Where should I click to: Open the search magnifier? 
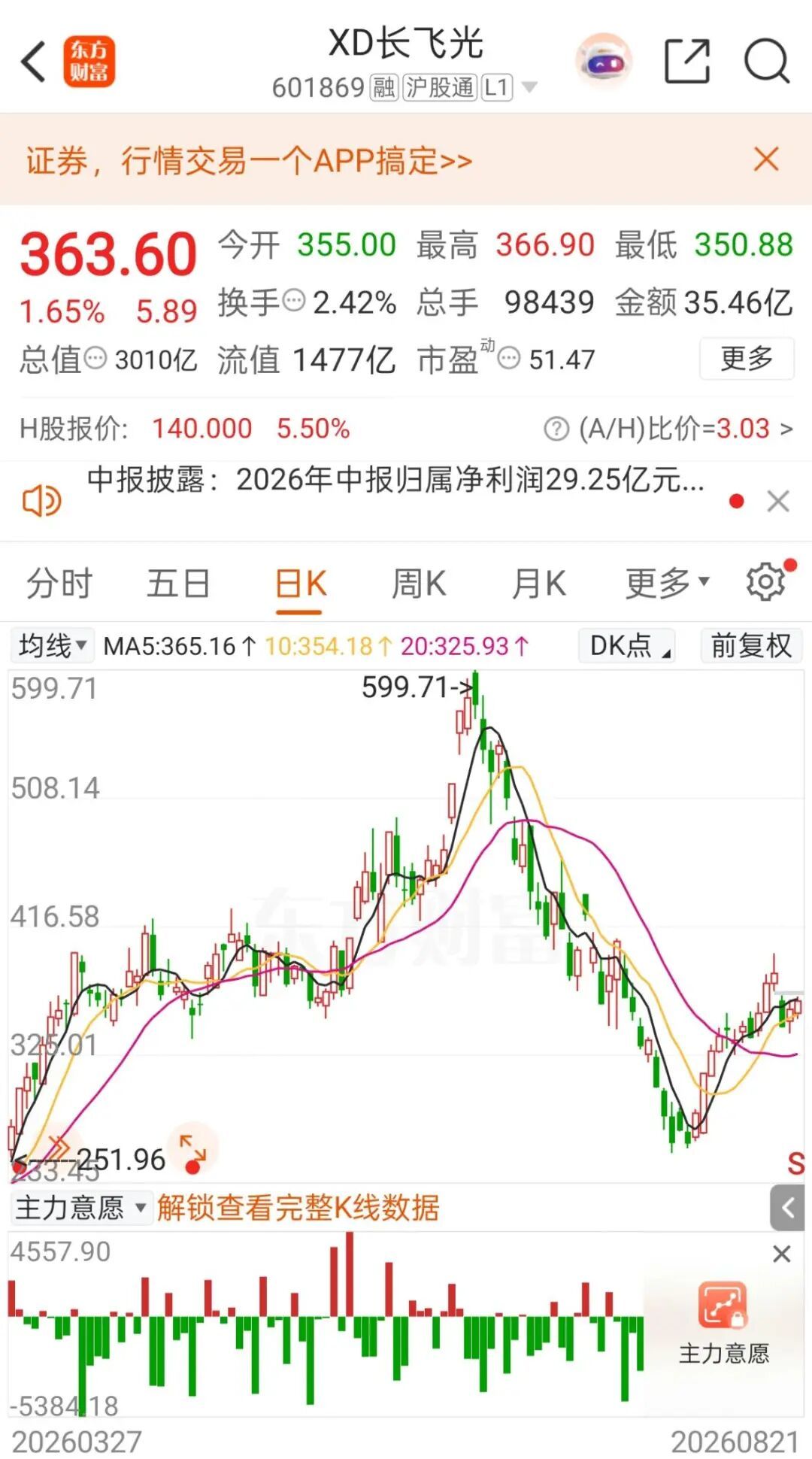pyautogui.click(x=766, y=62)
